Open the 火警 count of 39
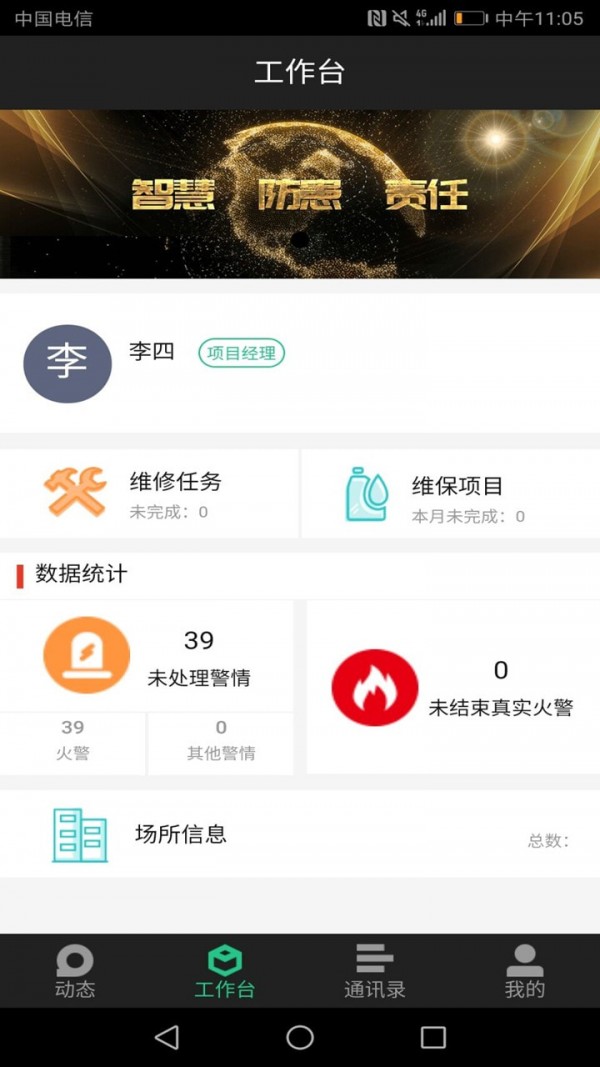The width and height of the screenshot is (600, 1067). (x=72, y=743)
